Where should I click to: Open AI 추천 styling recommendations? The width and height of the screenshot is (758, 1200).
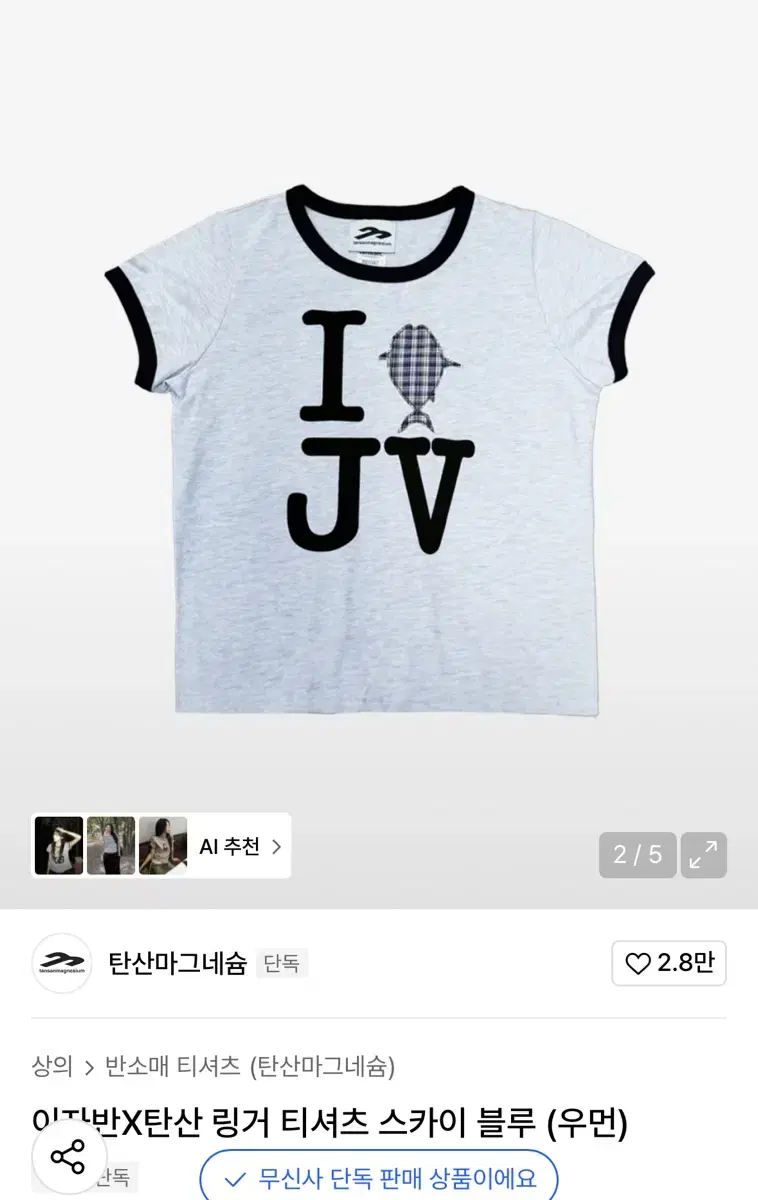[240, 847]
